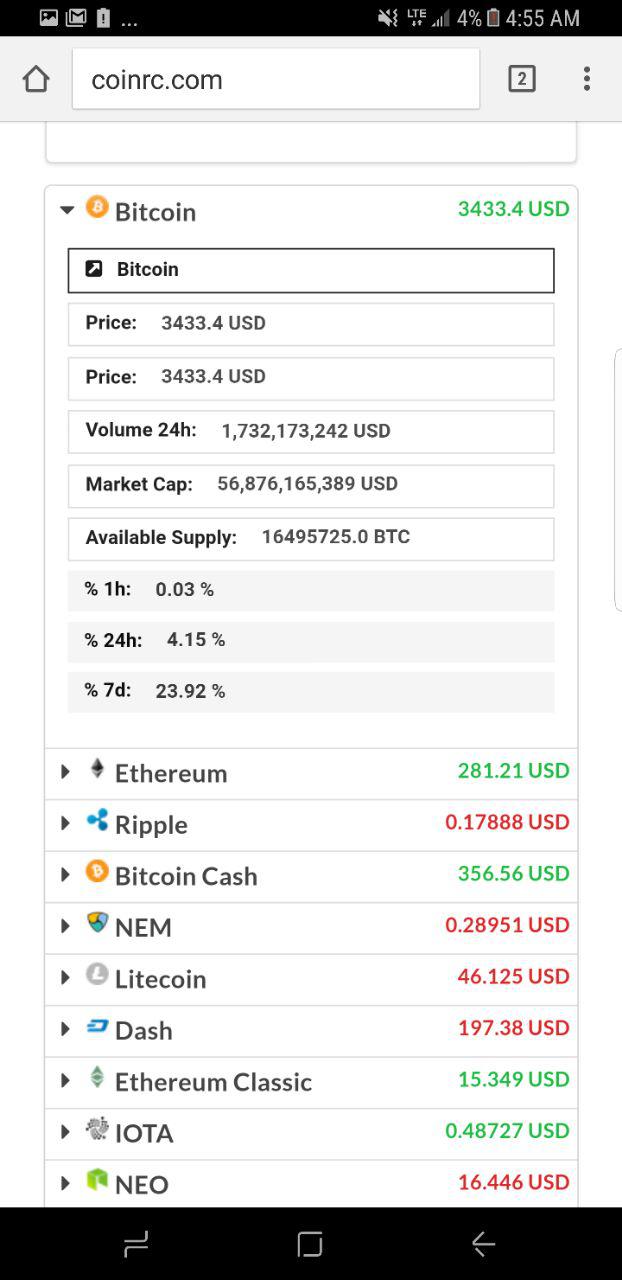Screen dimensions: 622x1280
Task: Collapse the expanded Bitcoin section
Action: (x=311, y=210)
